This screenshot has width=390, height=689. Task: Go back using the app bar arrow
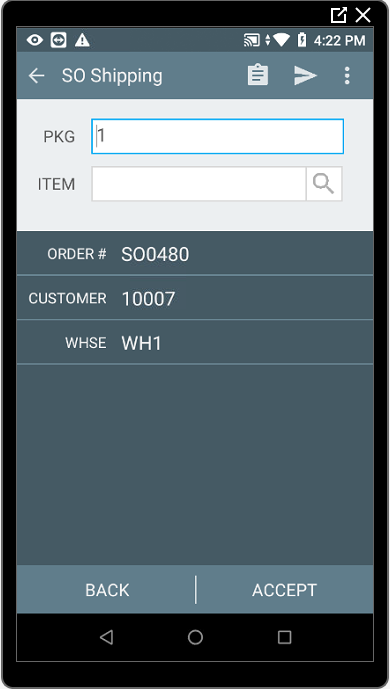click(36, 76)
